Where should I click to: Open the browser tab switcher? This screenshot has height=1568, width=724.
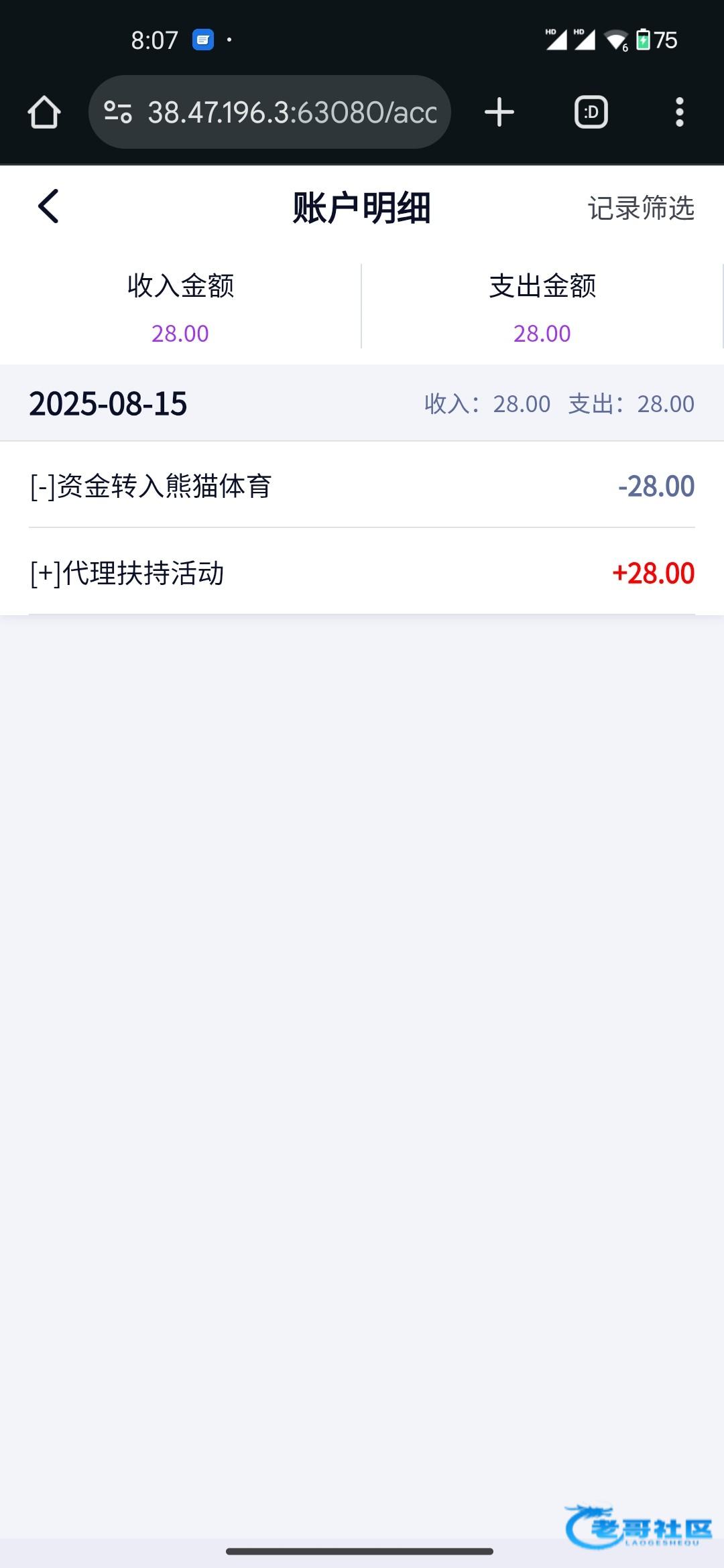point(591,112)
